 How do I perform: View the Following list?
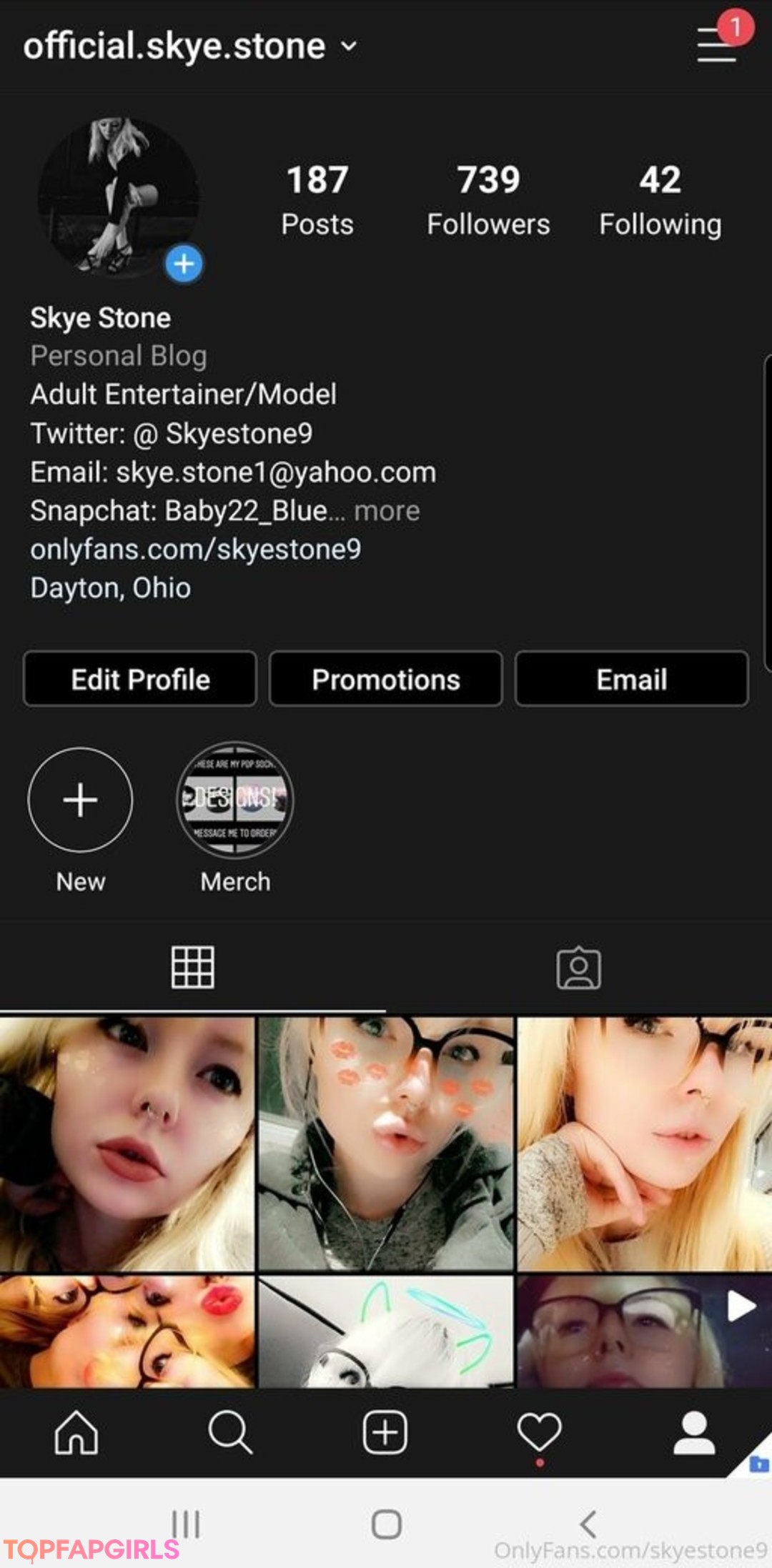660,200
